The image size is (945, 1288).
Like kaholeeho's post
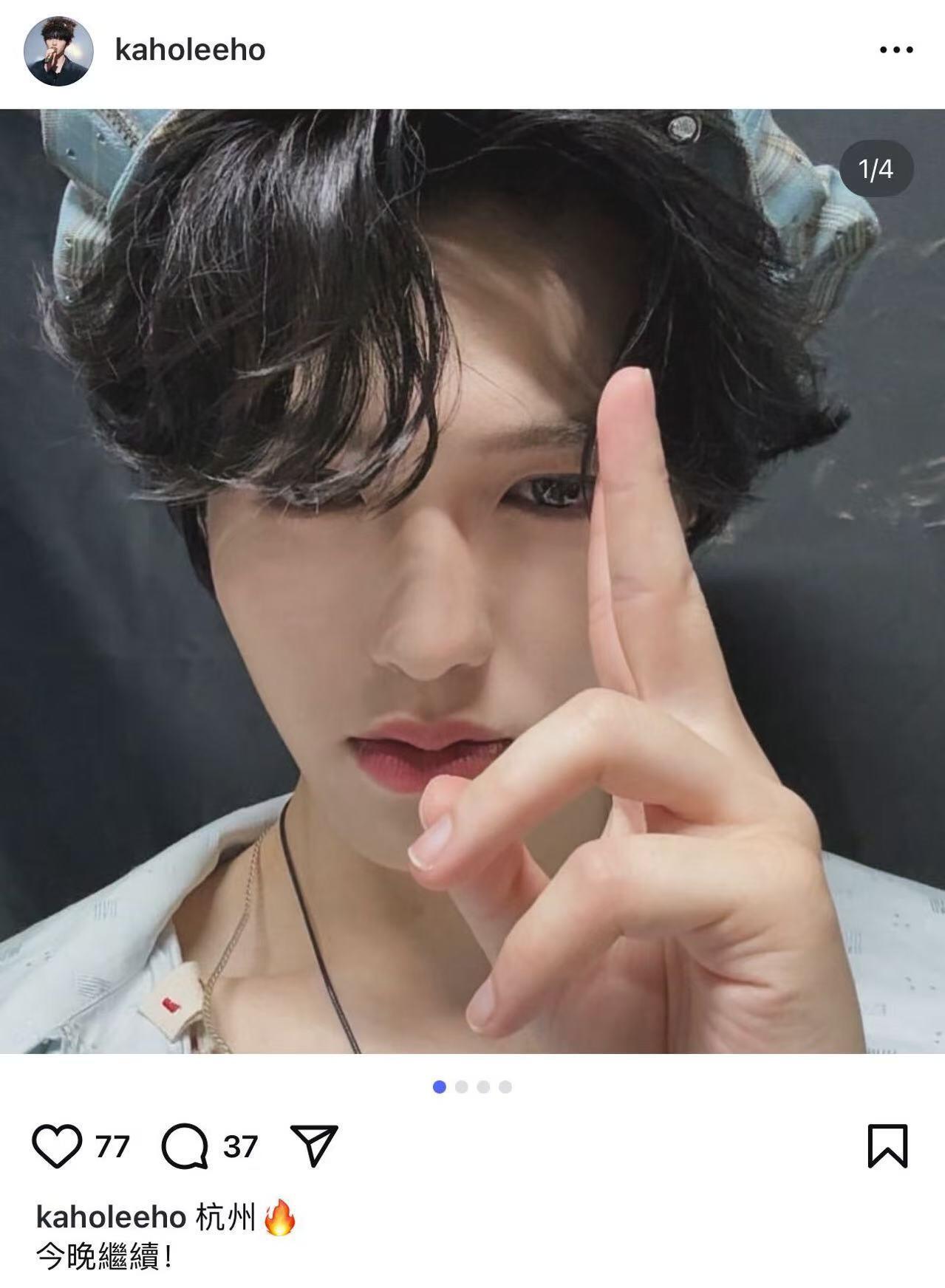tap(58, 1146)
